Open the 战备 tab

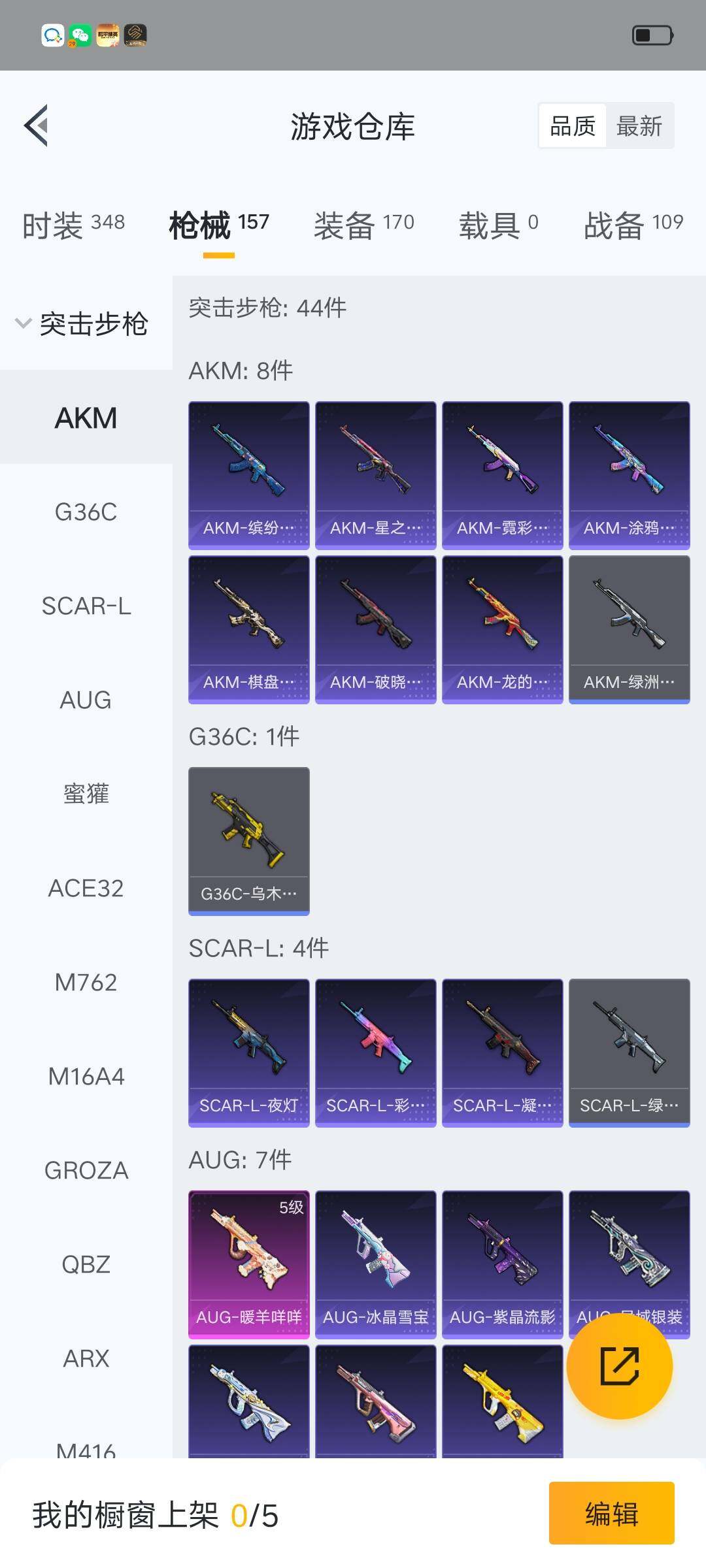(x=633, y=225)
